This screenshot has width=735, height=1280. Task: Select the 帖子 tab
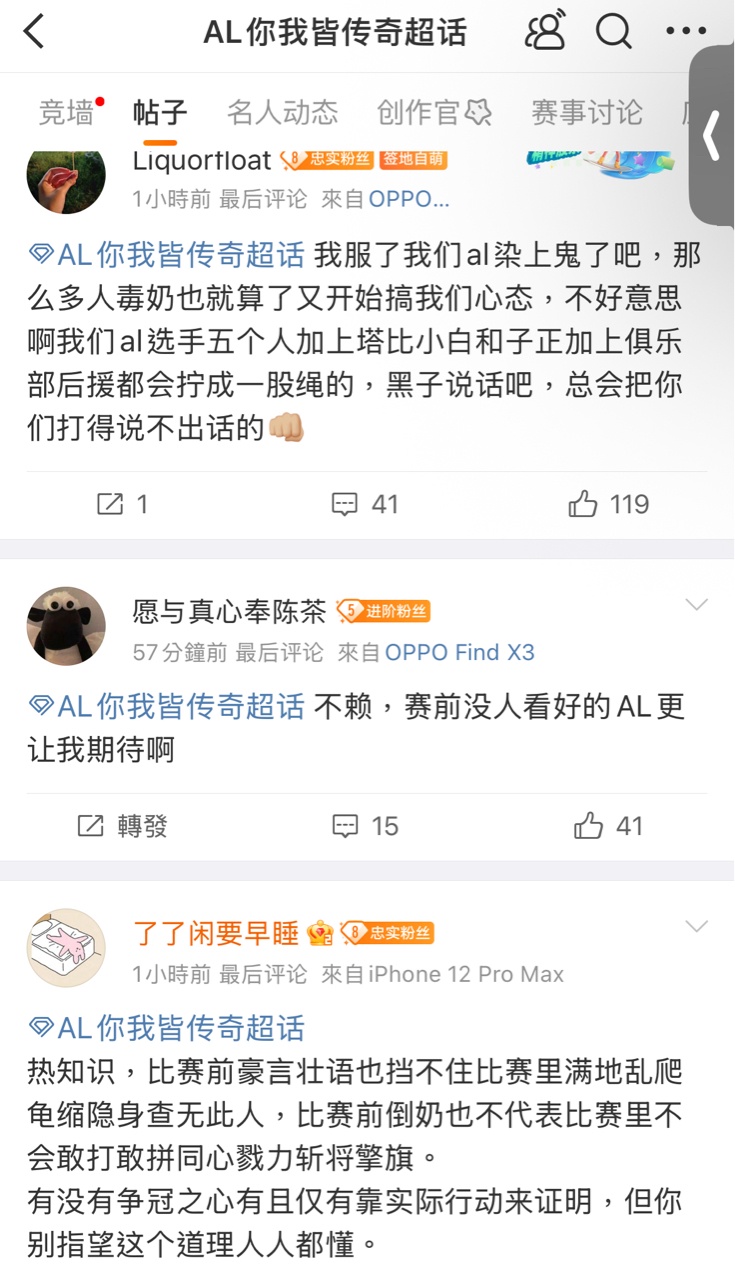160,112
